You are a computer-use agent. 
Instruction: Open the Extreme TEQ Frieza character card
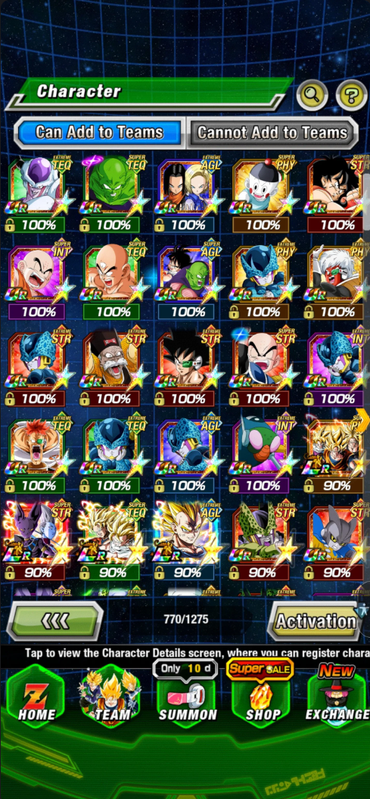coord(39,195)
